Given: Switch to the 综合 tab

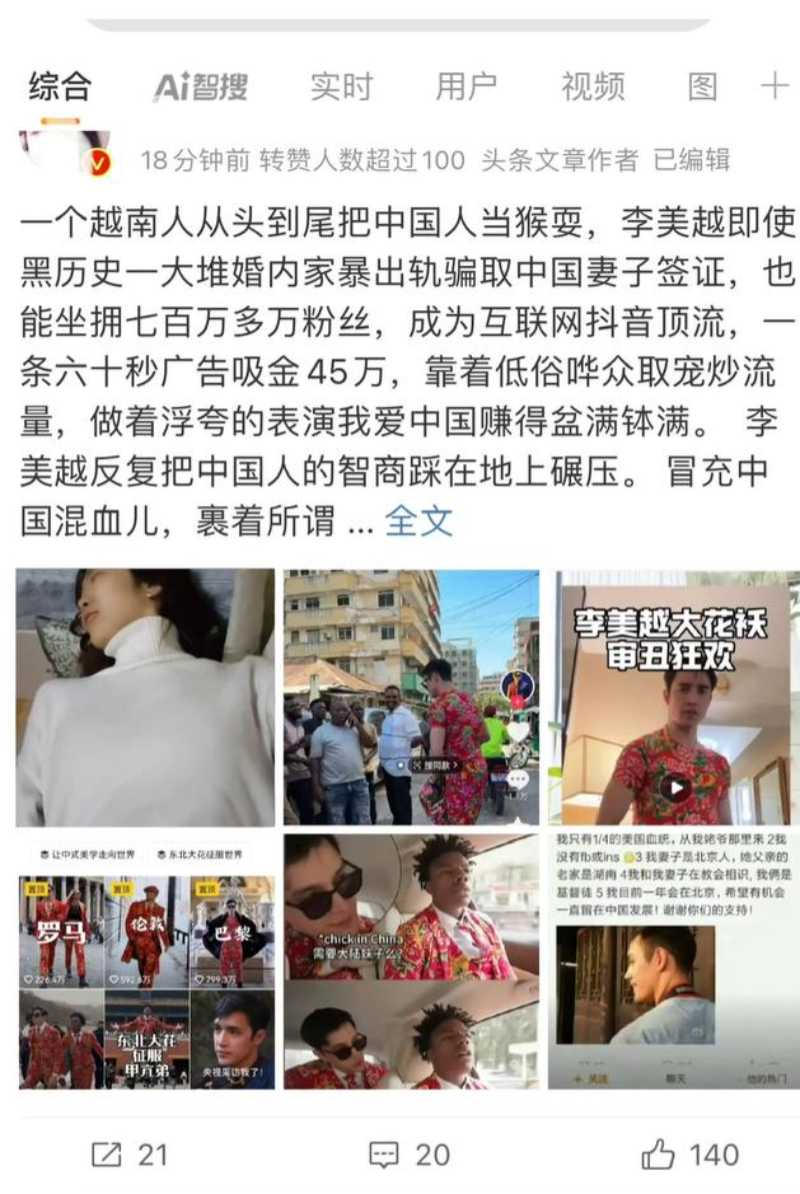Looking at the screenshot, I should coord(60,87).
